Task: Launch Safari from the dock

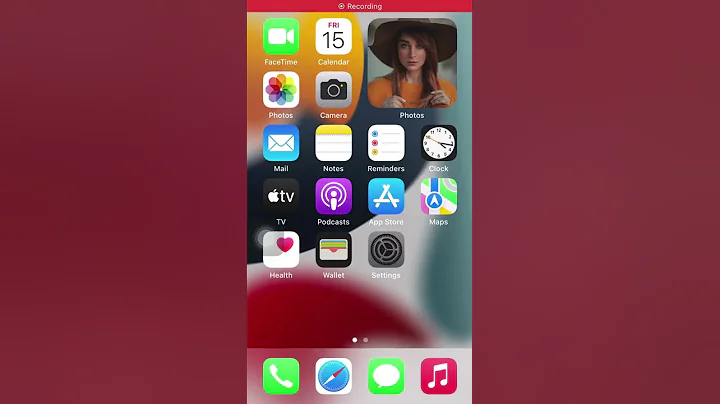Action: point(333,376)
